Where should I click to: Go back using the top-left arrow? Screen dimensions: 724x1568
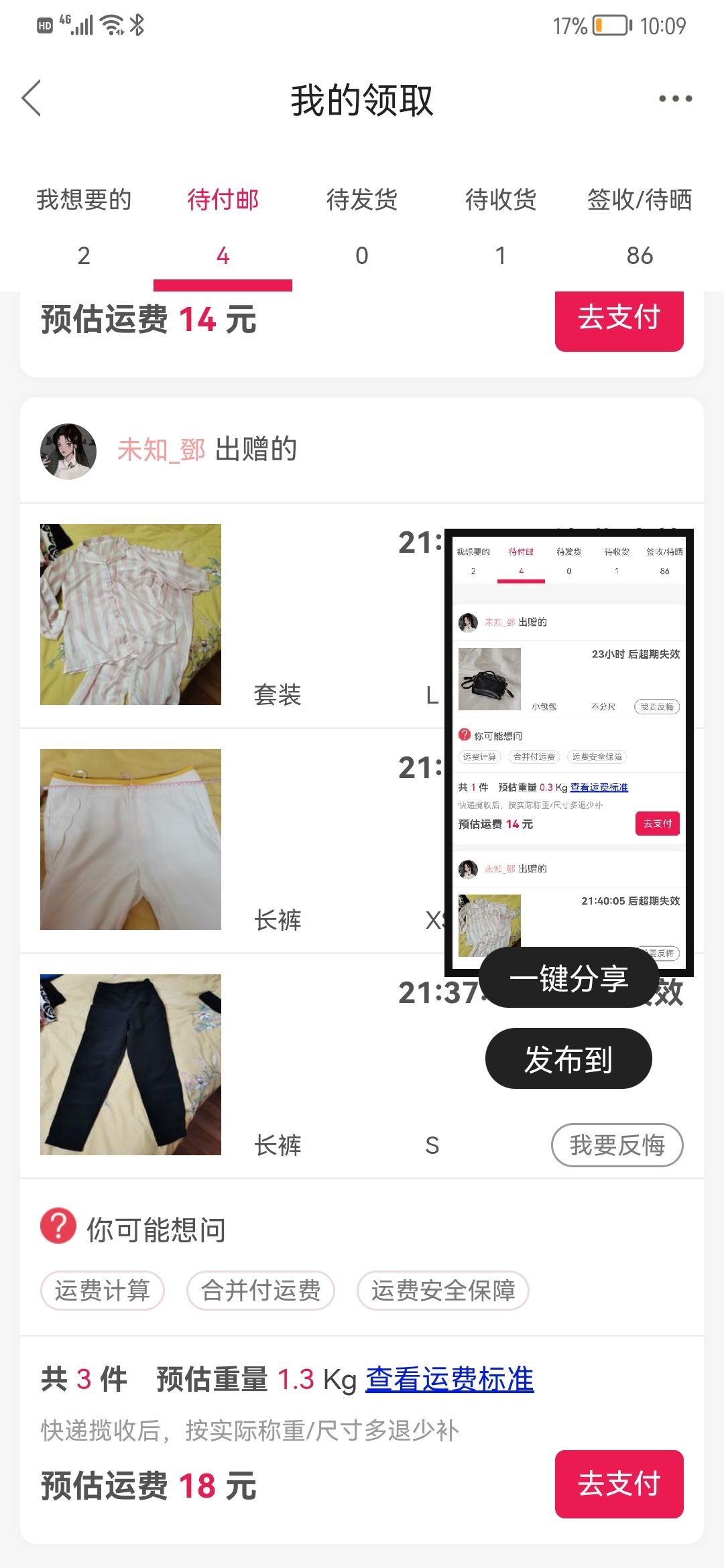(32, 99)
